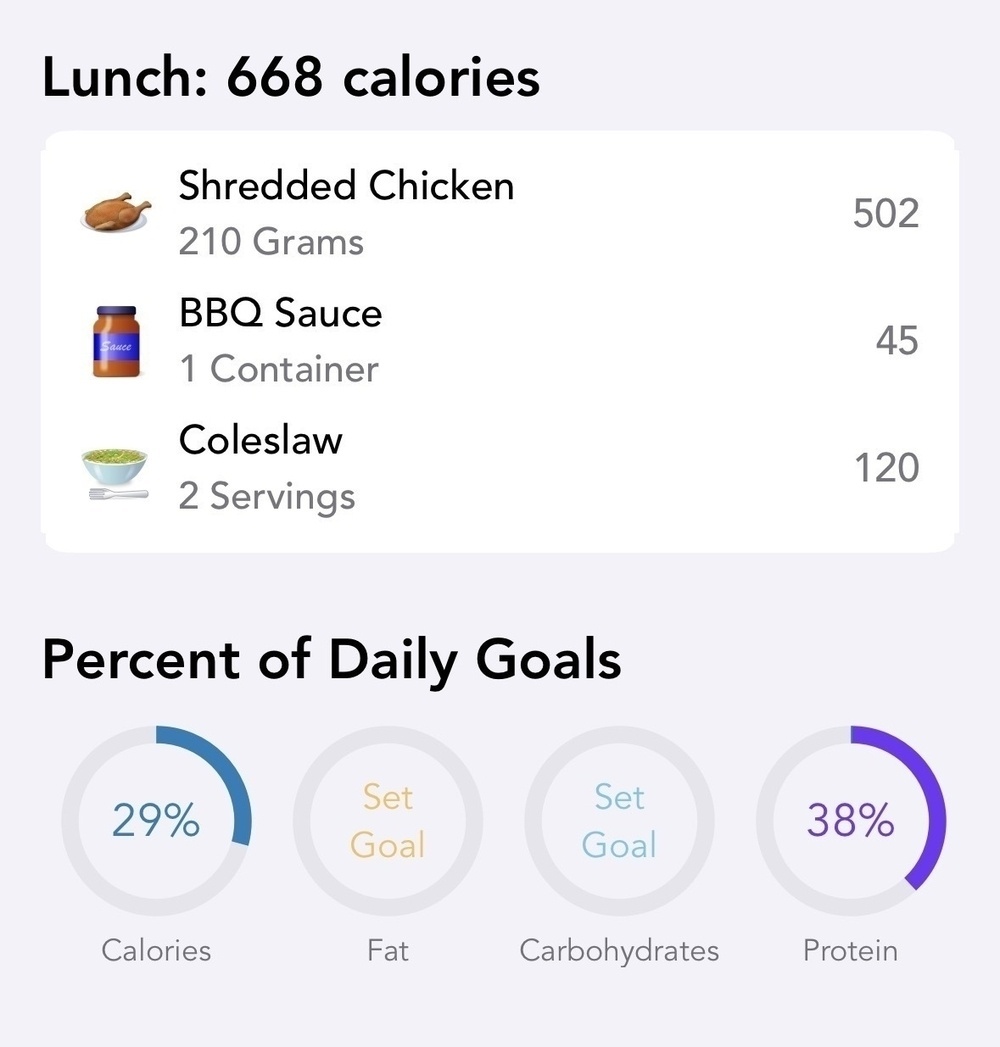
Task: Open the Protein daily goal ring
Action: (x=850, y=821)
